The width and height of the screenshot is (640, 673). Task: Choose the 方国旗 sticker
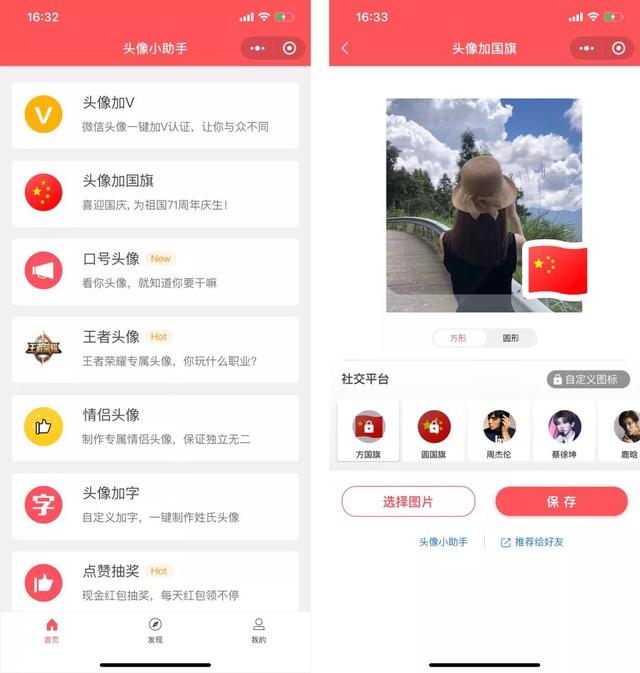click(x=368, y=431)
